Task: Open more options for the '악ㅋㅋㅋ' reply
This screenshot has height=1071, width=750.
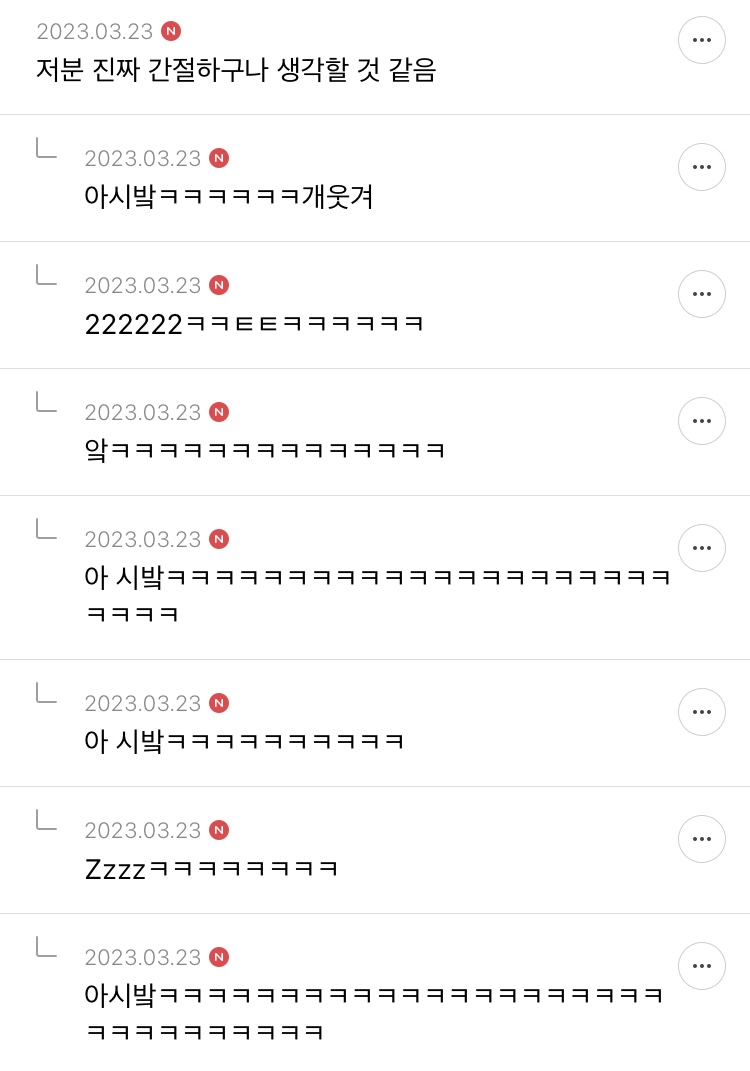Action: tap(701, 421)
